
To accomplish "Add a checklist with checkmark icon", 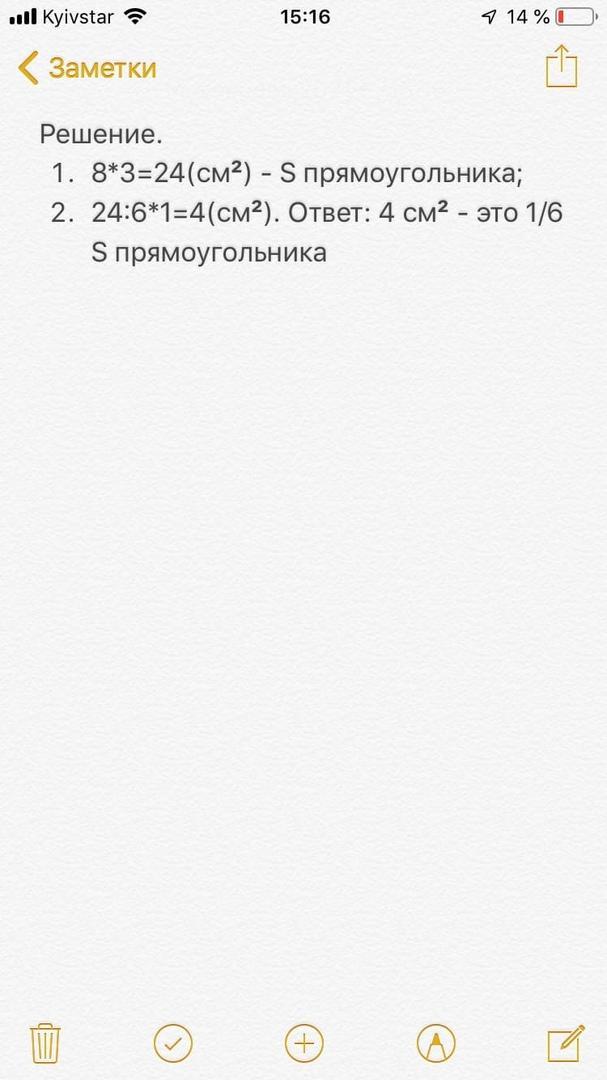I will point(173,1043).
